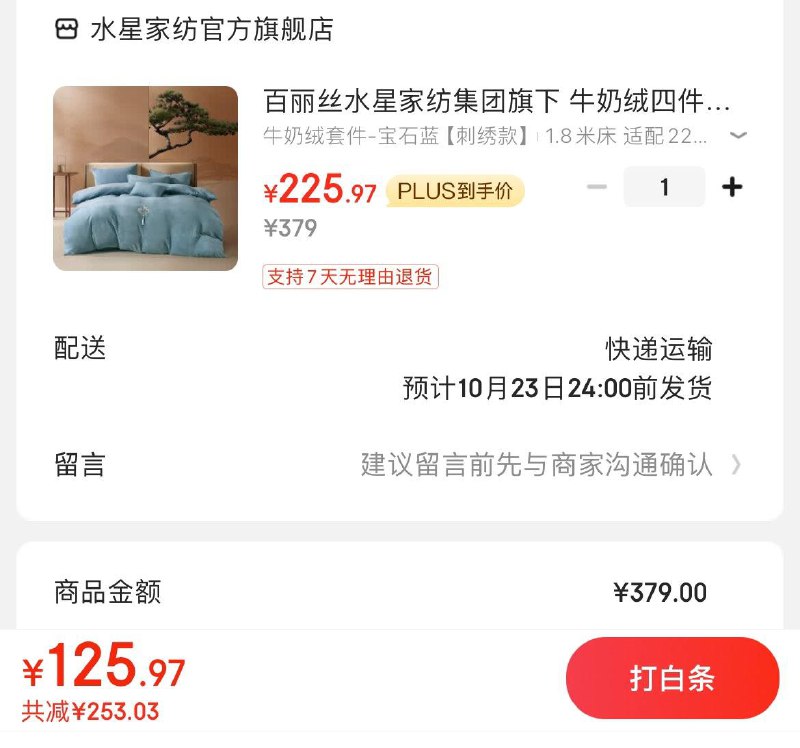Edit the quantity field showing 1
The height and width of the screenshot is (748, 800).
pyautogui.click(x=664, y=187)
